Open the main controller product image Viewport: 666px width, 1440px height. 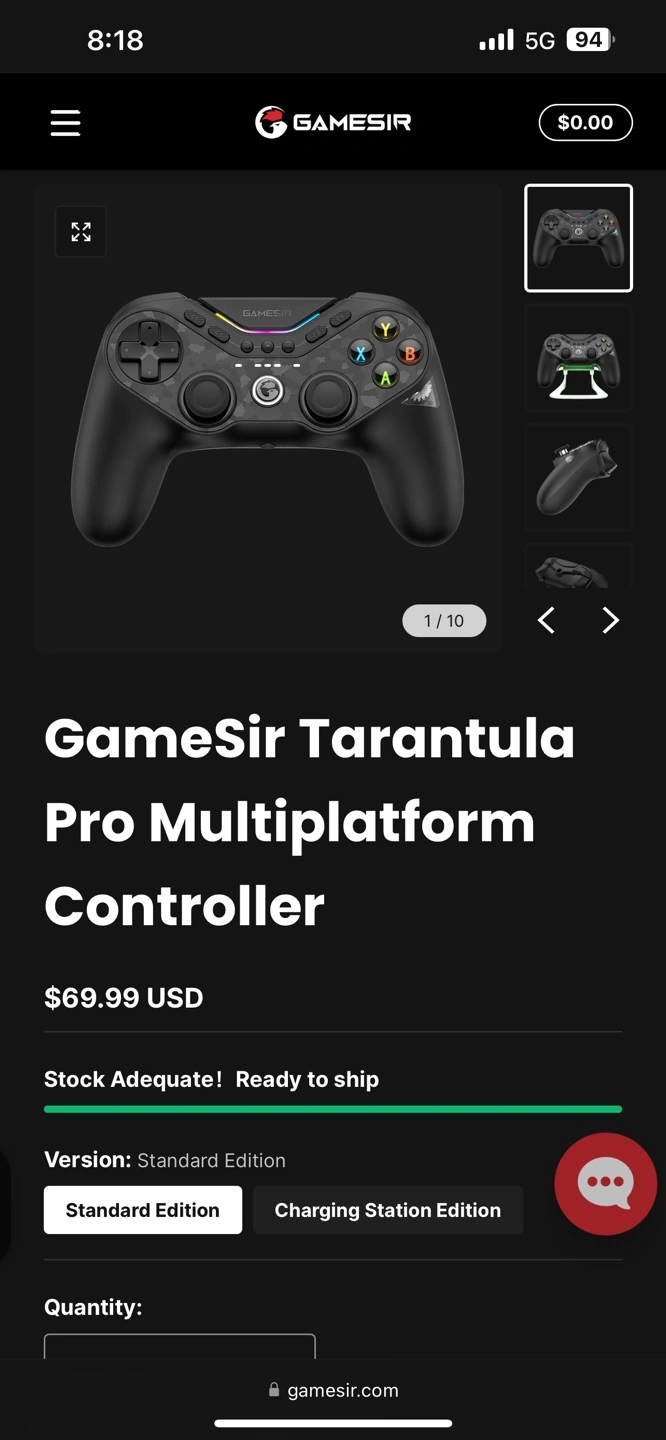coord(268,418)
